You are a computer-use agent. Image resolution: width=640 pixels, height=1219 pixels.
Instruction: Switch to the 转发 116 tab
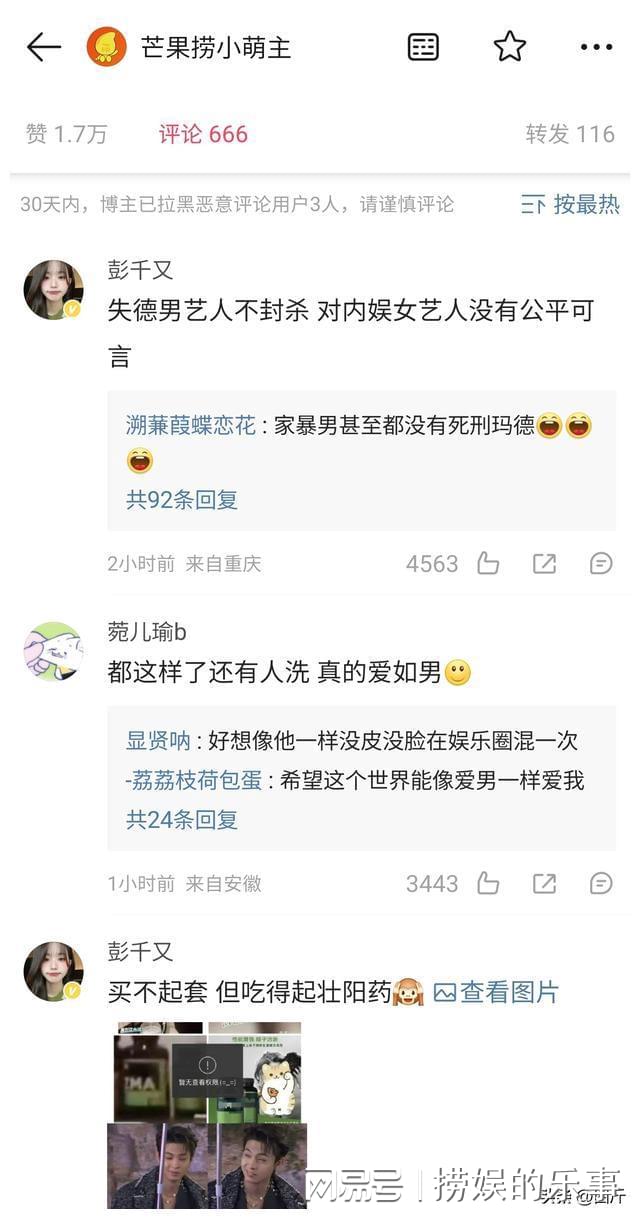point(570,134)
